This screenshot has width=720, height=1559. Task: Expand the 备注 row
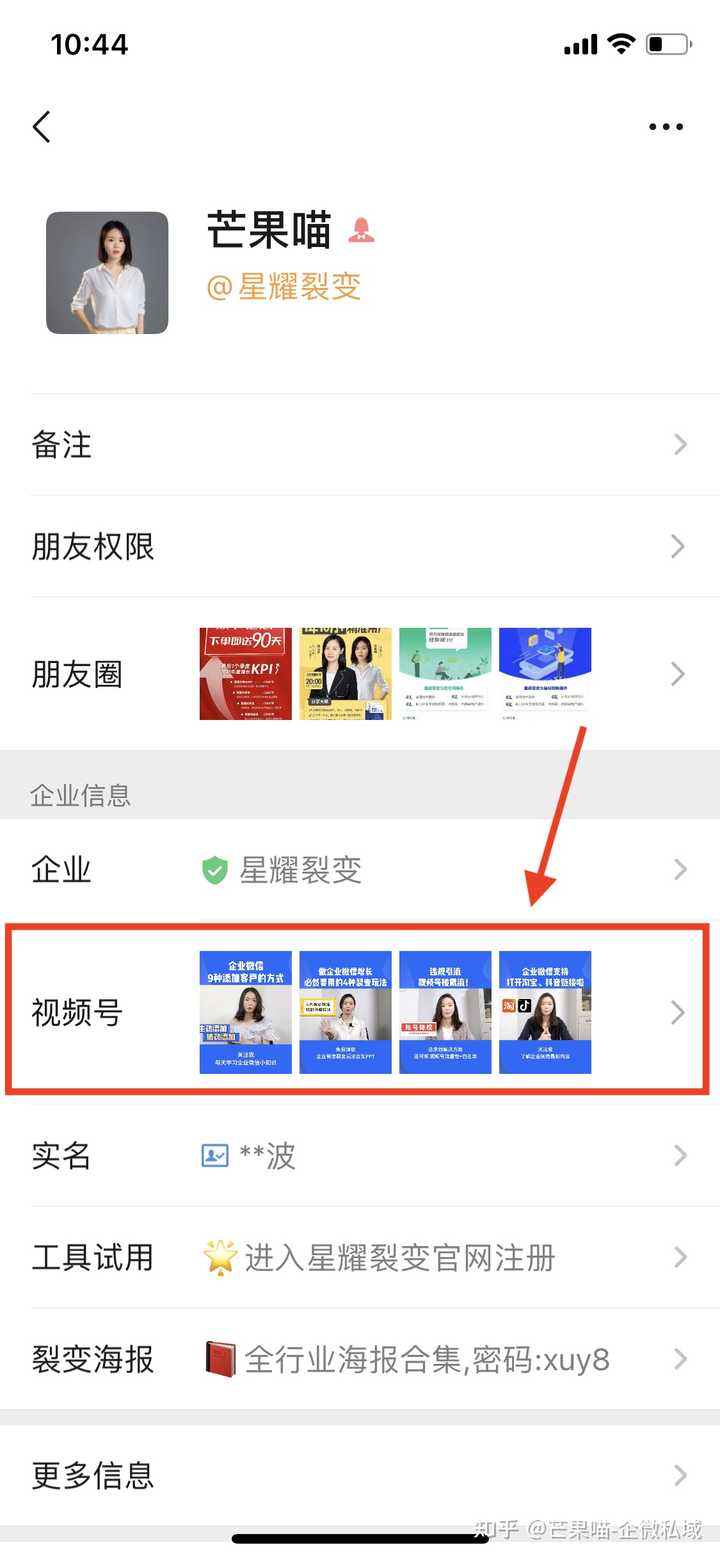coord(360,445)
